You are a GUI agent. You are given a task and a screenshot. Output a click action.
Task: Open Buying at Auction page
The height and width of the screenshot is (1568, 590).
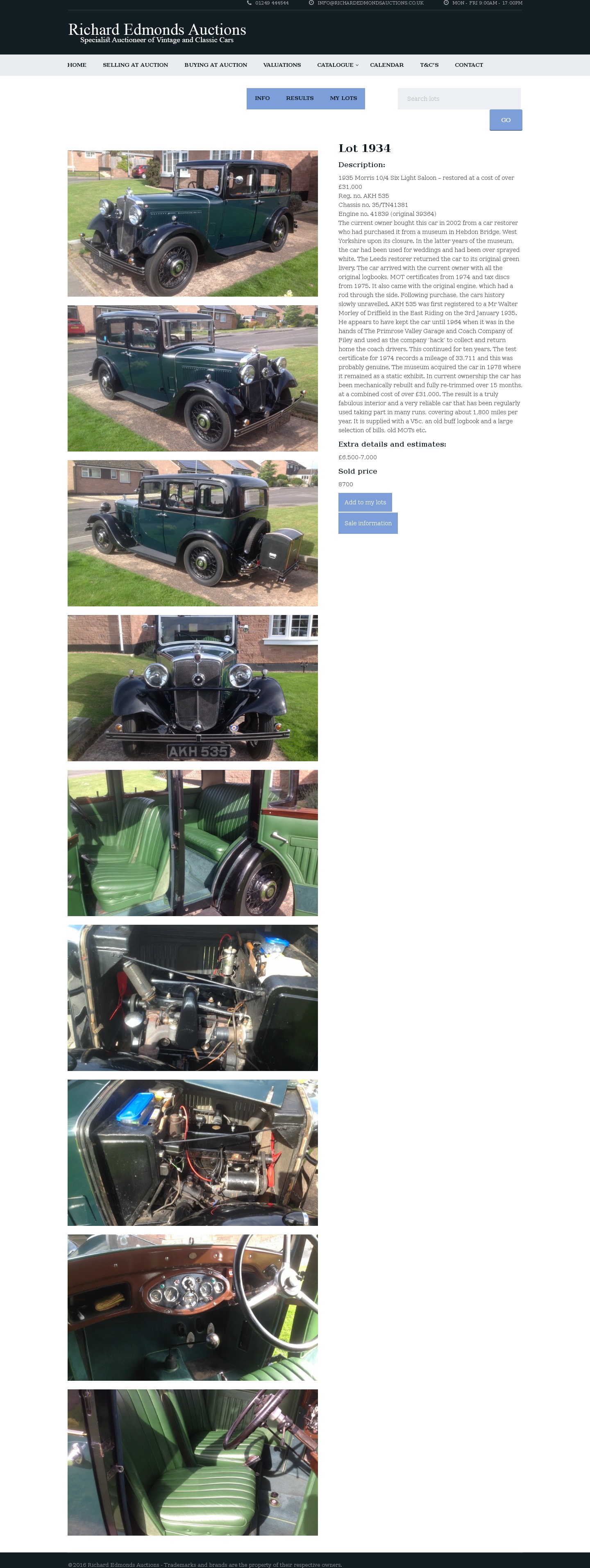click(x=216, y=65)
